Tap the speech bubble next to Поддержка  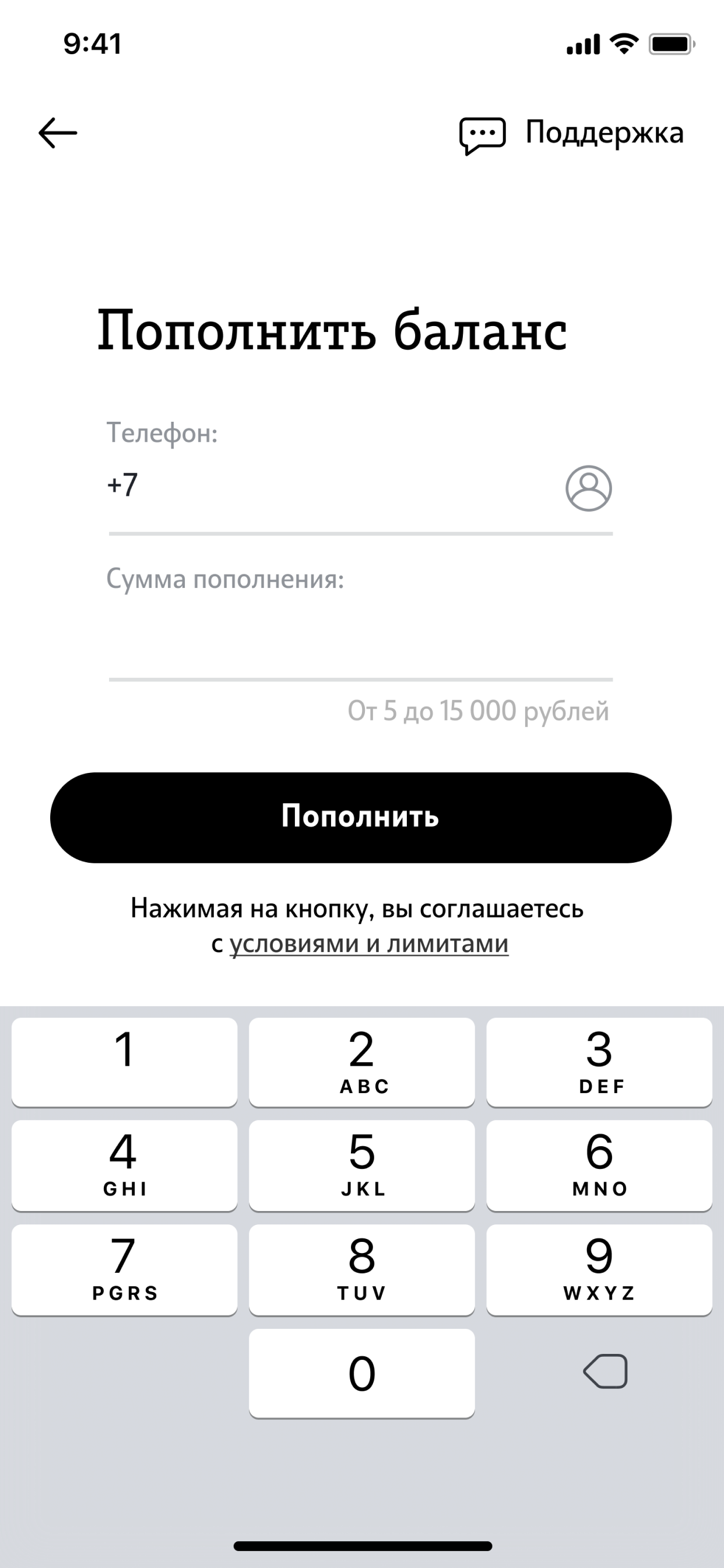point(484,134)
